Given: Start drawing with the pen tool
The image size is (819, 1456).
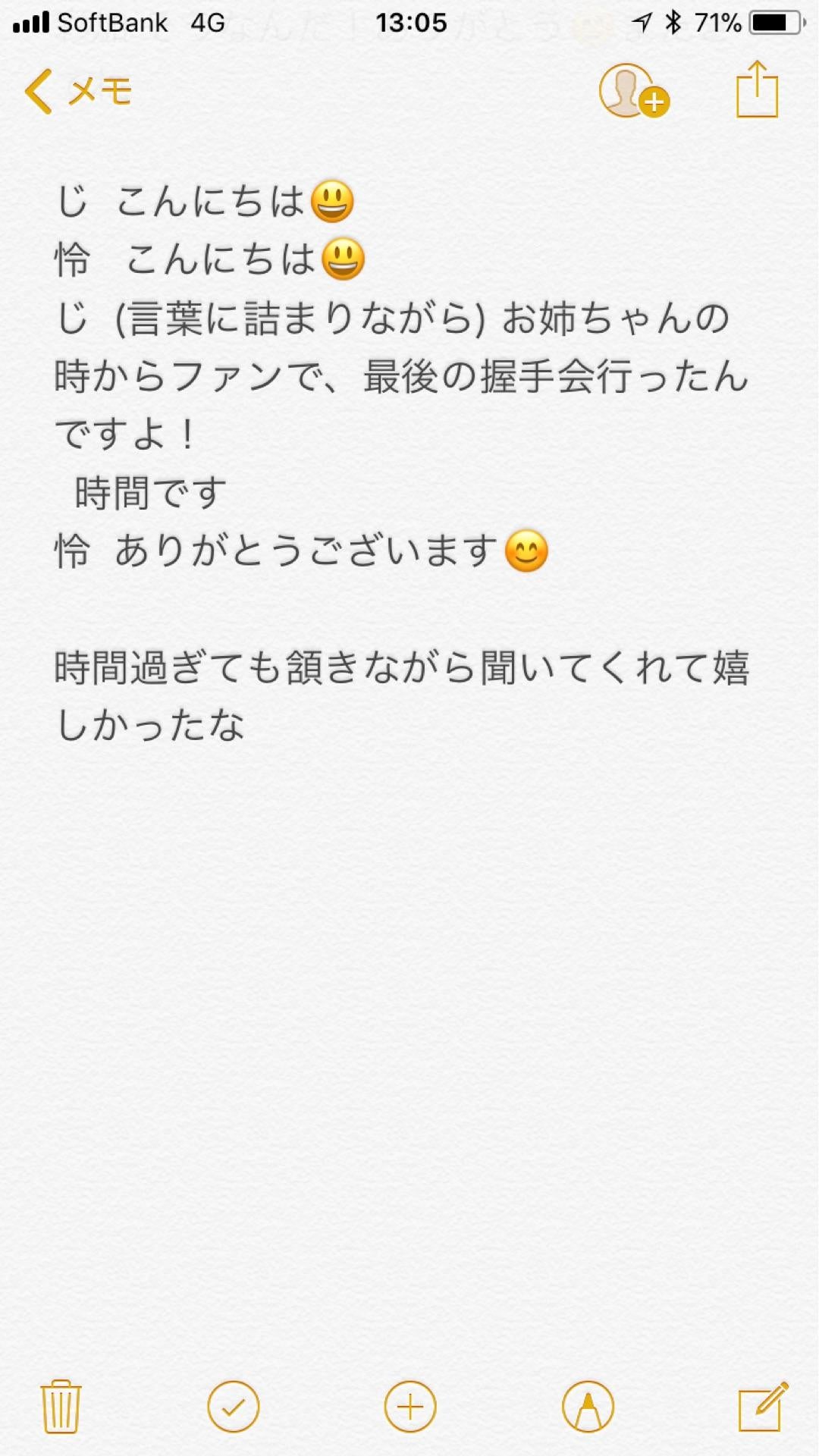Looking at the screenshot, I should coord(588,1407).
